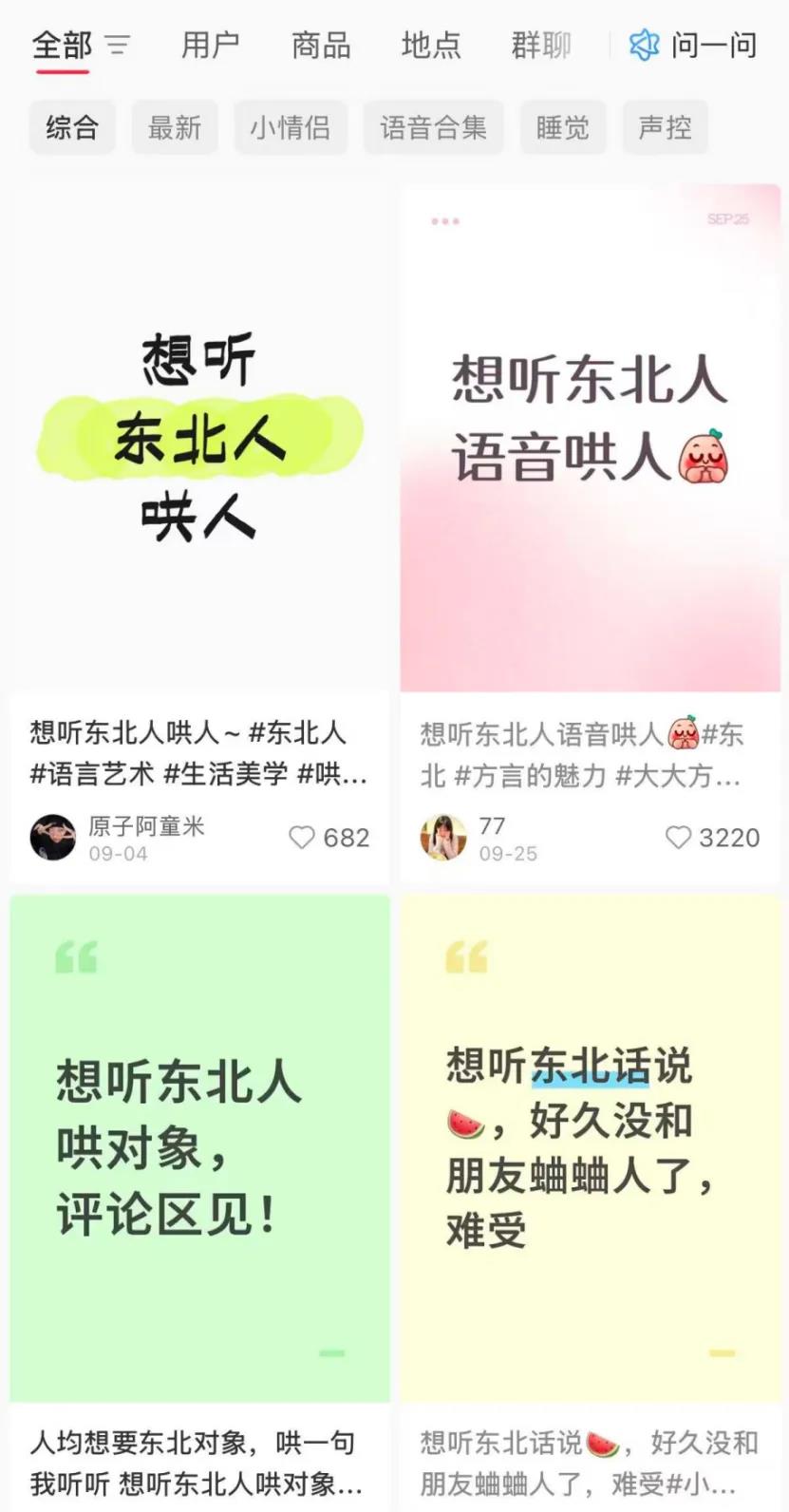Viewport: 789px width, 1512px height.
Task: Open the 群聊 search category
Action: (540, 44)
